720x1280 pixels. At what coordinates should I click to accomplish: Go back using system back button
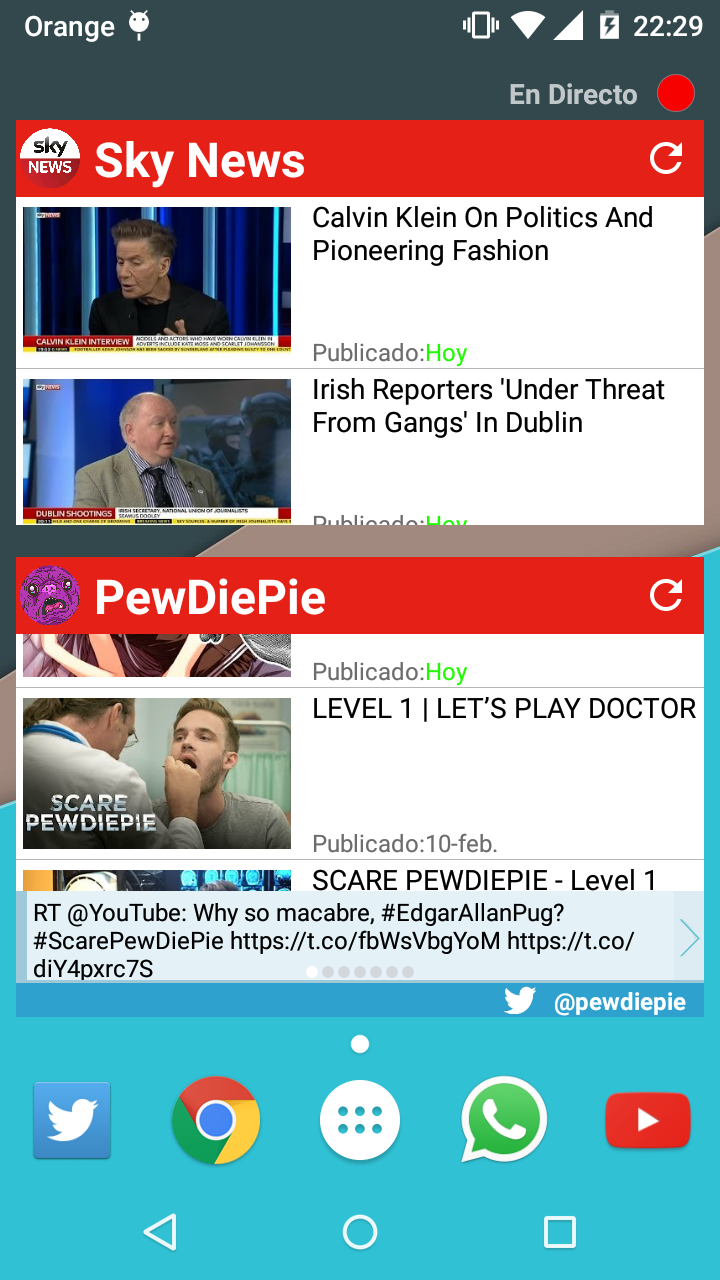click(x=160, y=1232)
